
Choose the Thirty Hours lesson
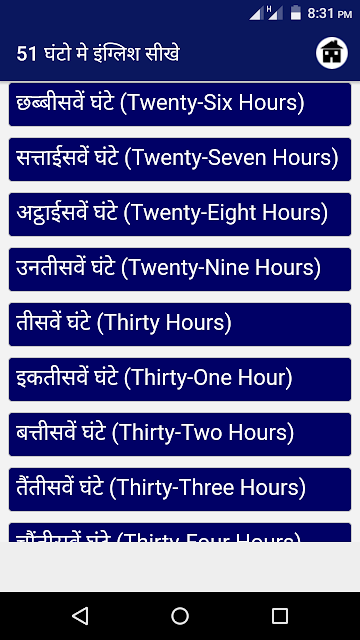[180, 324]
